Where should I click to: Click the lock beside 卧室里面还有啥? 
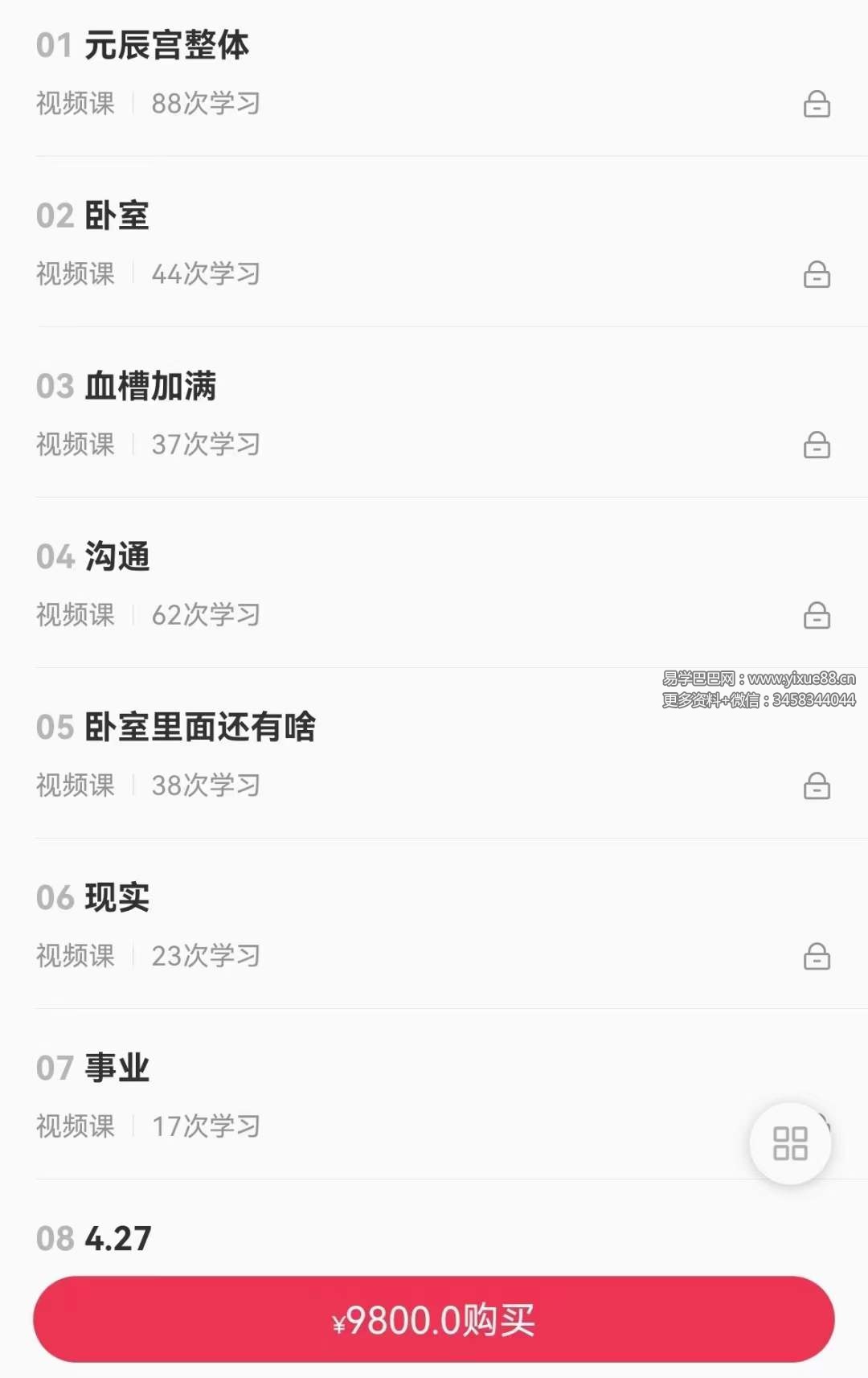point(817,786)
